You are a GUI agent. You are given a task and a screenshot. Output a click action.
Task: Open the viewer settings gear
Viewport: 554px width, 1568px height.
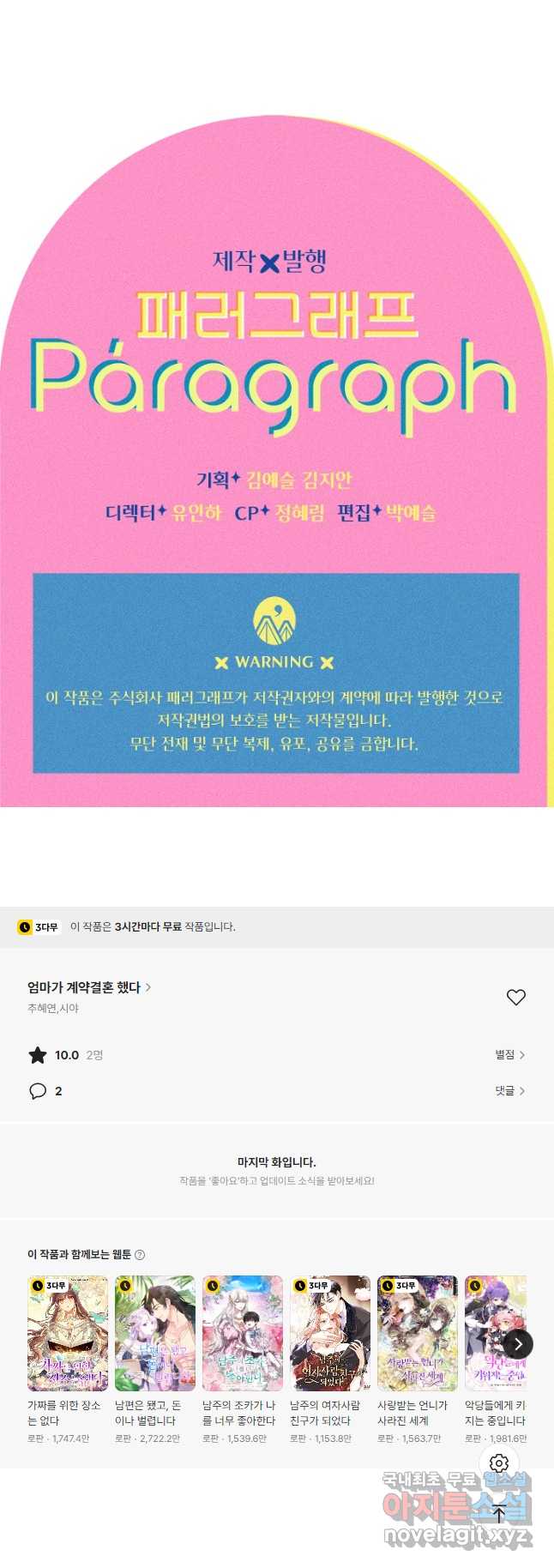[x=499, y=1462]
